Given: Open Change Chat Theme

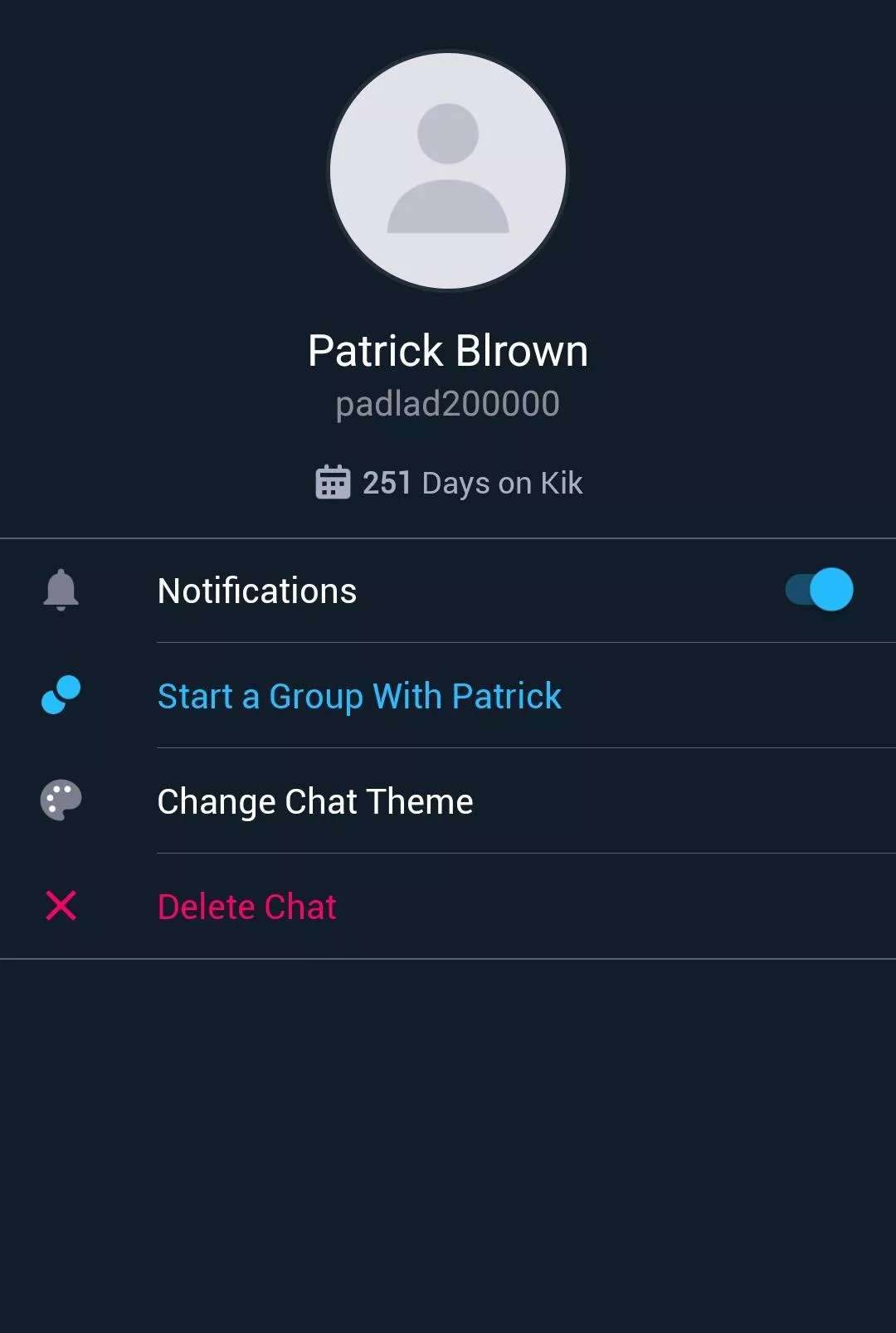Looking at the screenshot, I should 315,801.
